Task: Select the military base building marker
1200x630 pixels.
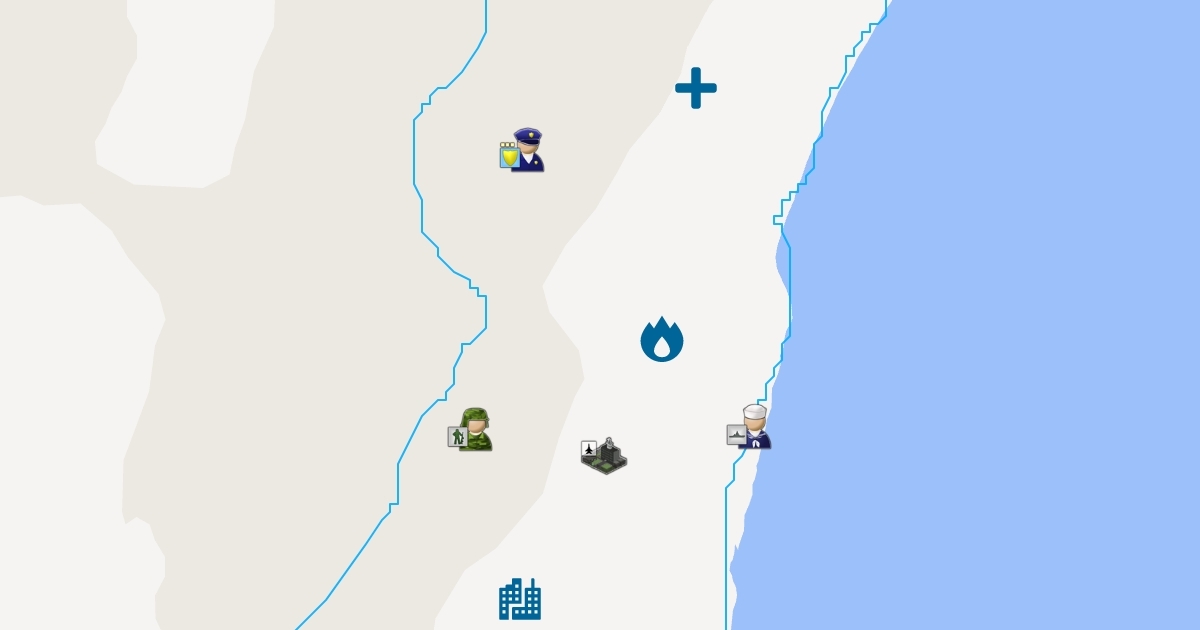Action: point(604,455)
